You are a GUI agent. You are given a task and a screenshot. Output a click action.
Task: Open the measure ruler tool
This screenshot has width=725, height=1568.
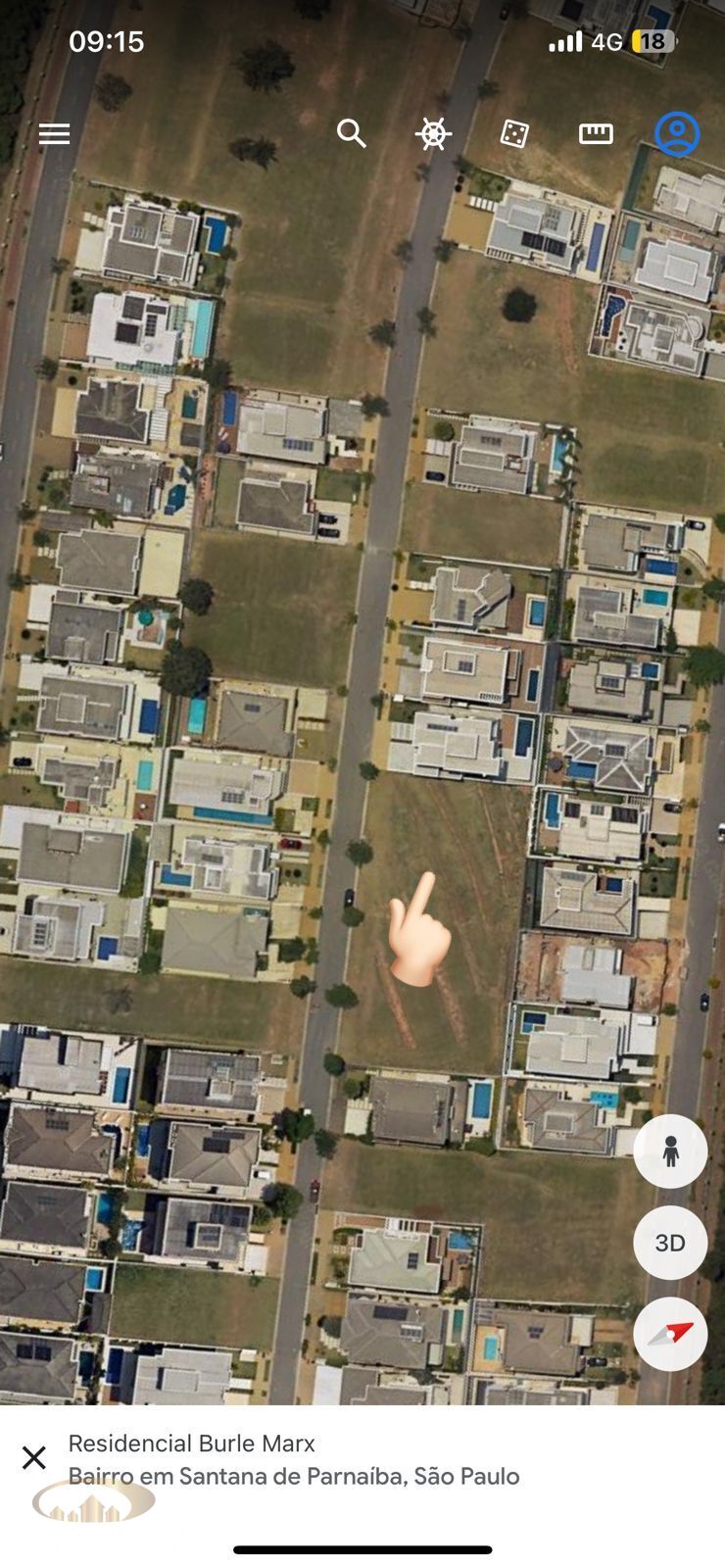pyautogui.click(x=596, y=134)
